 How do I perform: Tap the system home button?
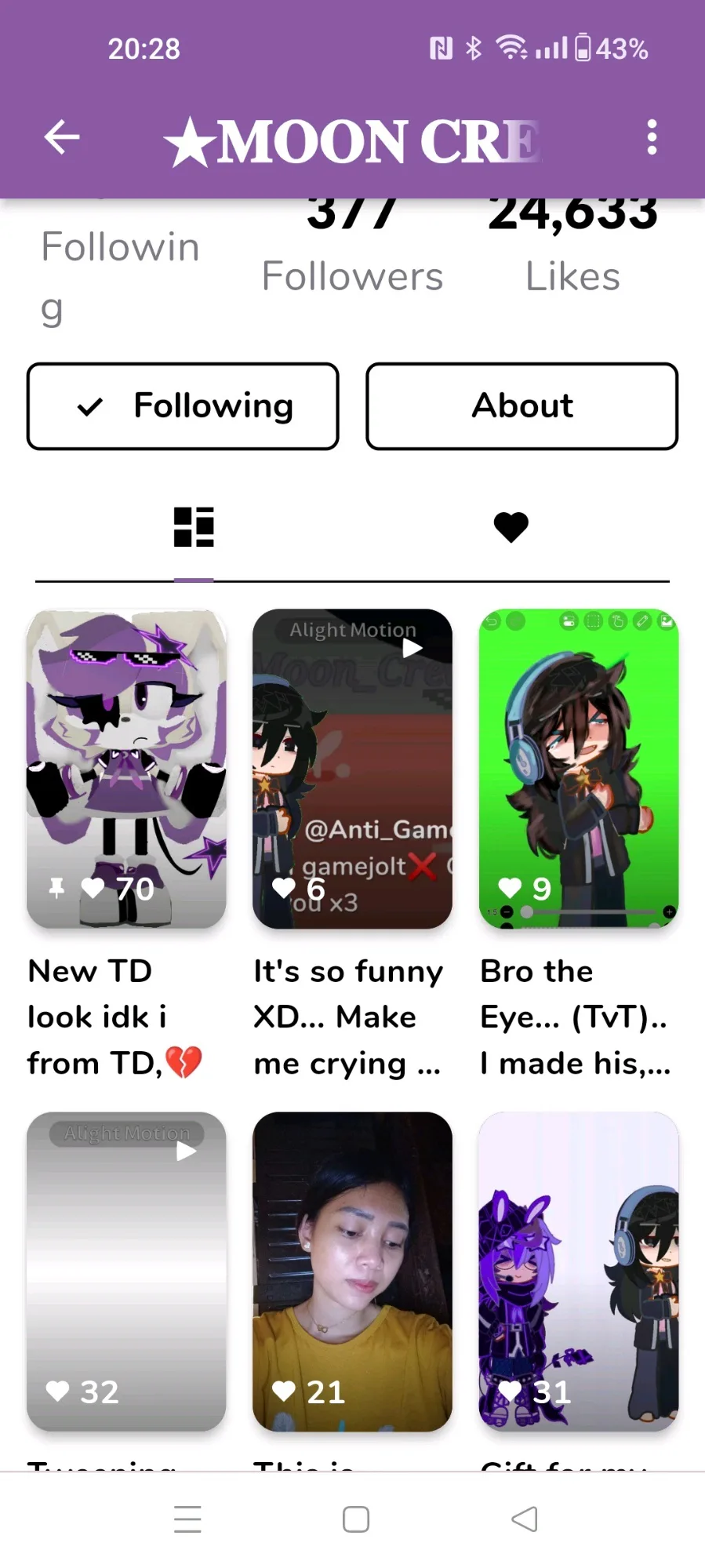(356, 1519)
